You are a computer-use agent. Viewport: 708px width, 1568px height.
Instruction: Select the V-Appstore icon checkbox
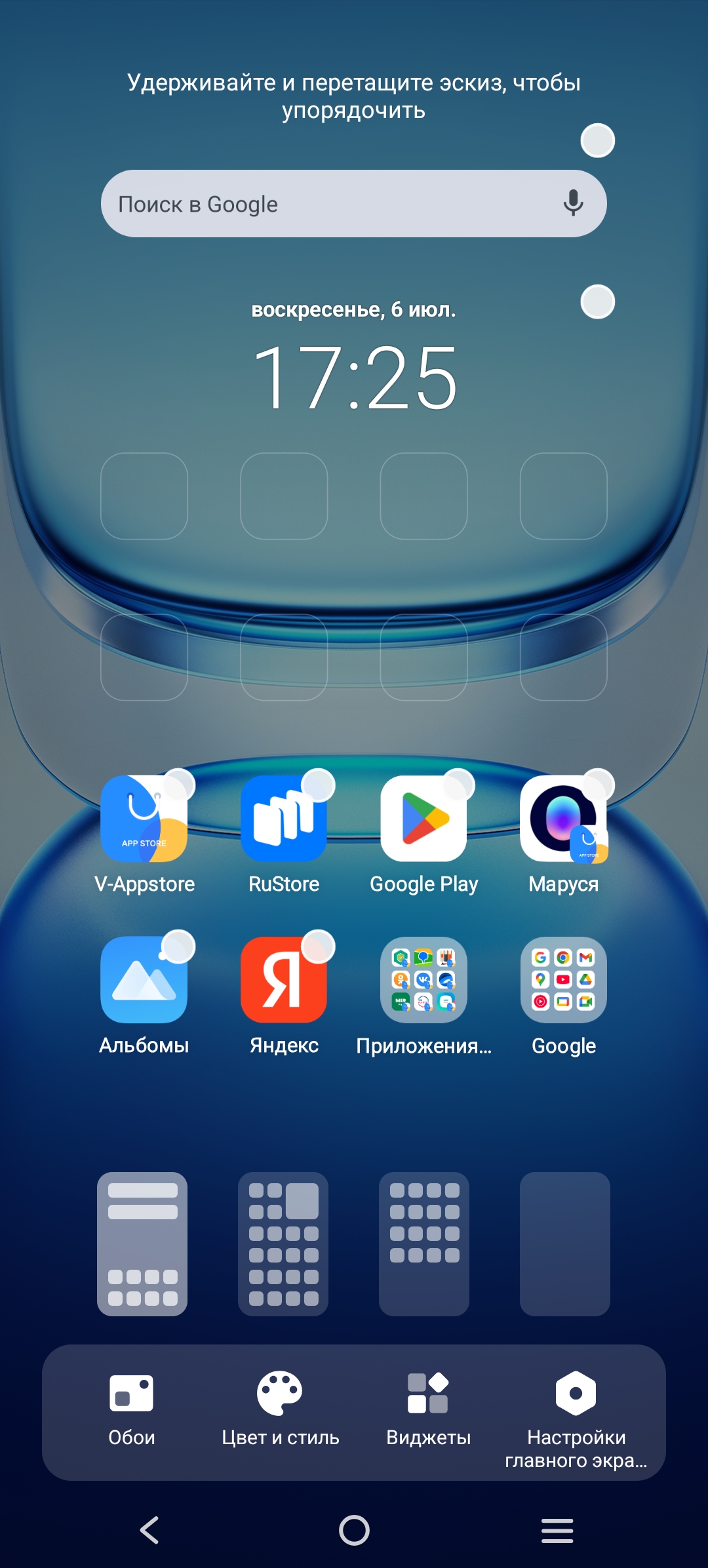179,785
